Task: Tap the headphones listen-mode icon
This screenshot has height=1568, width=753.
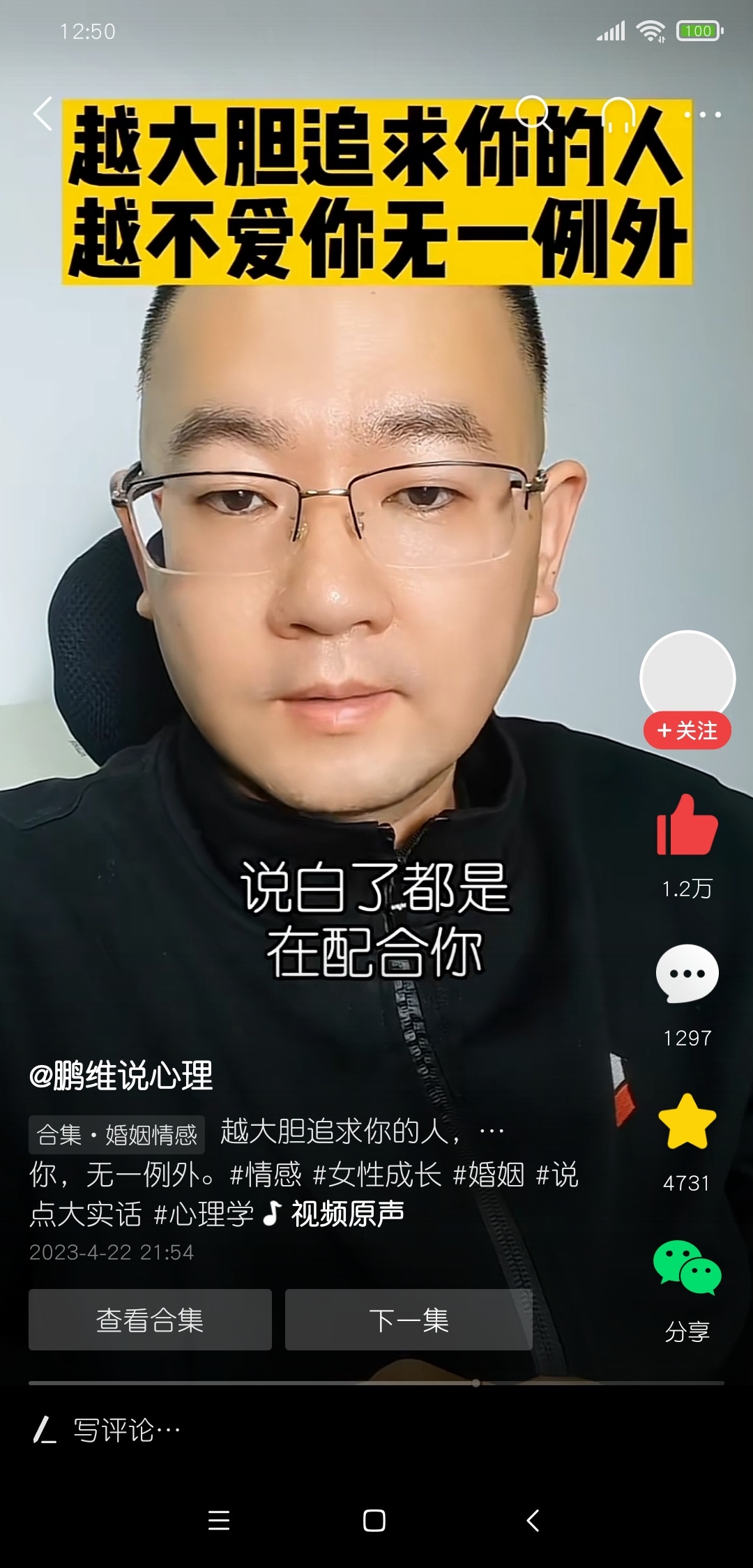Action: 619,115
